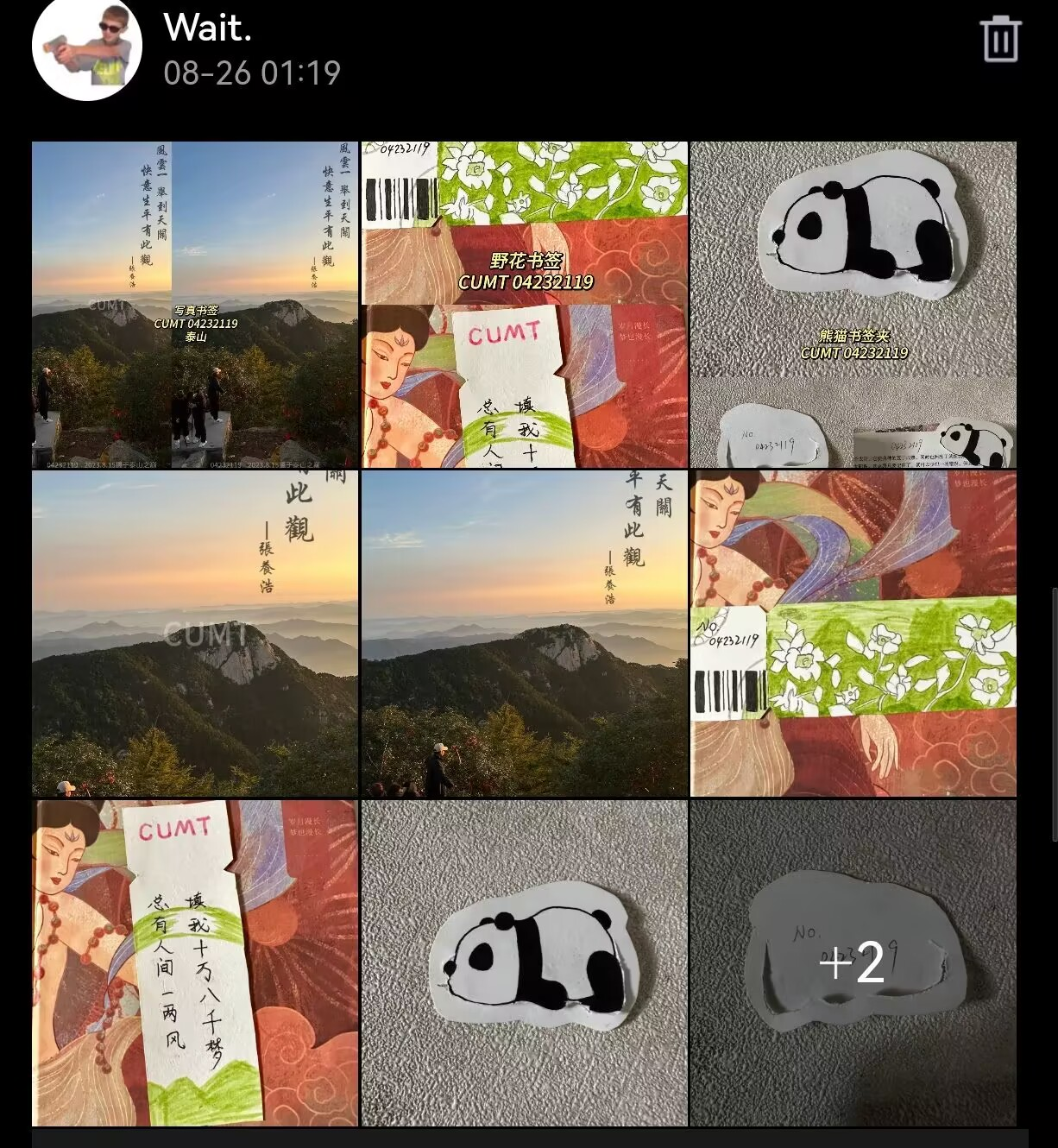Open the sunrise photo with CUMT watermark

click(195, 634)
